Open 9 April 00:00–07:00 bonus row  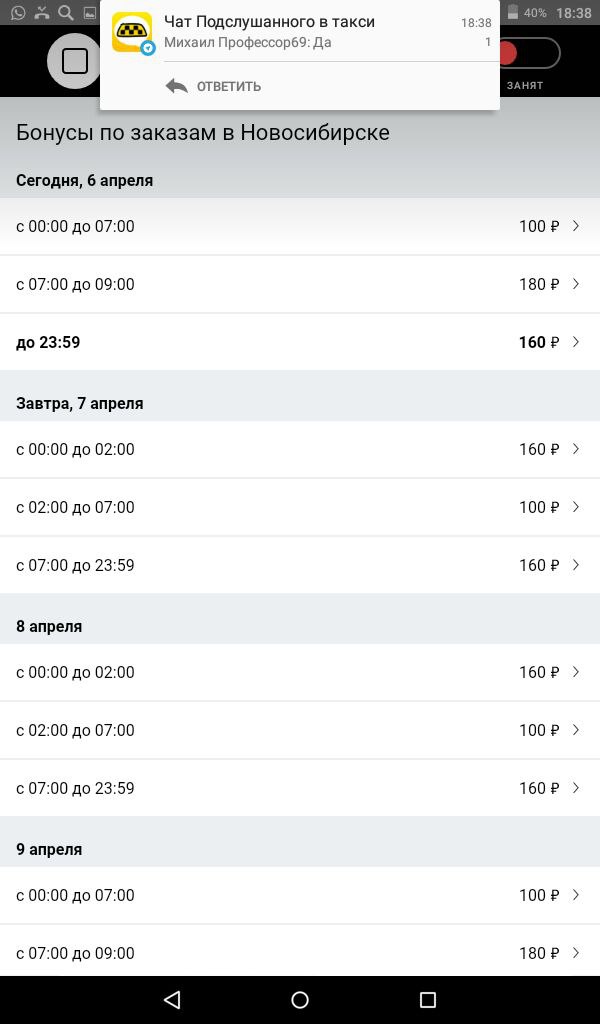coord(300,895)
